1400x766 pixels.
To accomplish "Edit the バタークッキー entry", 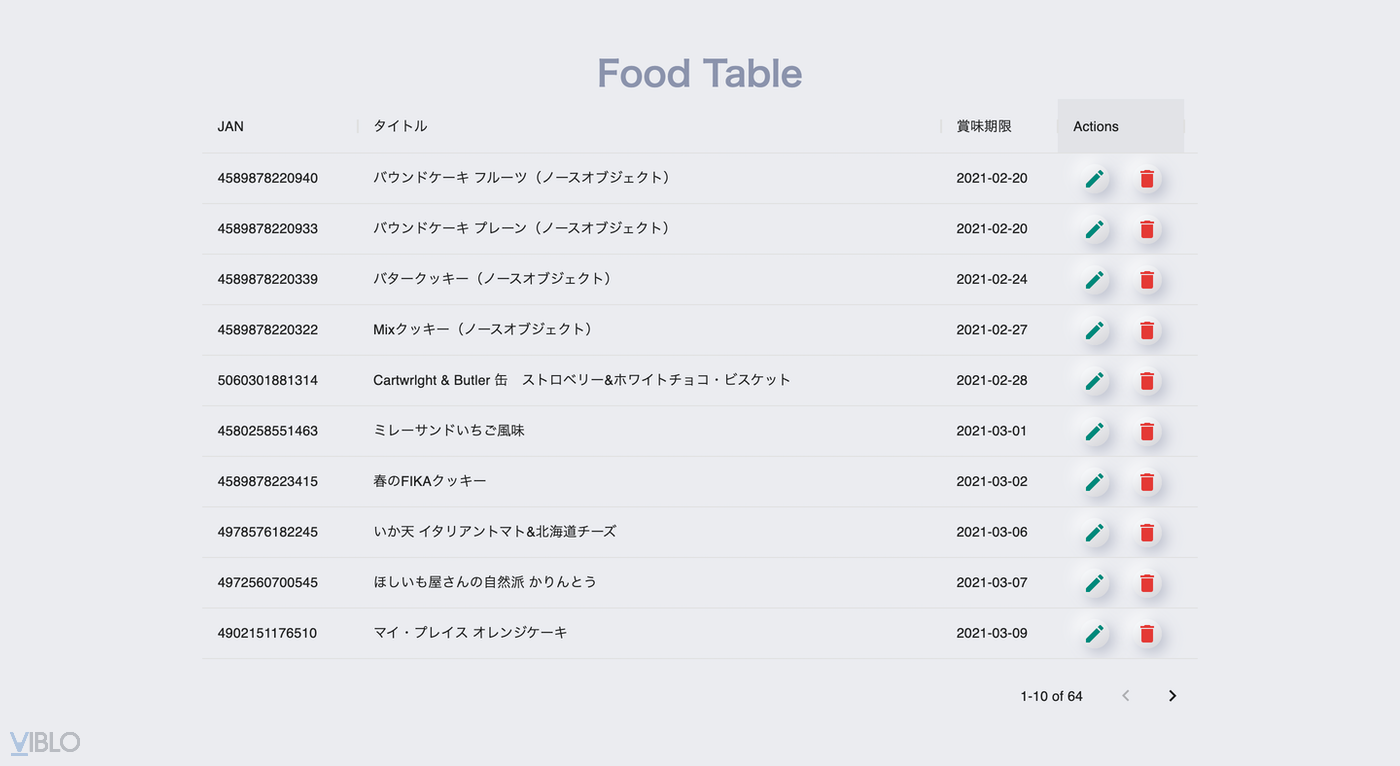I will coord(1095,280).
